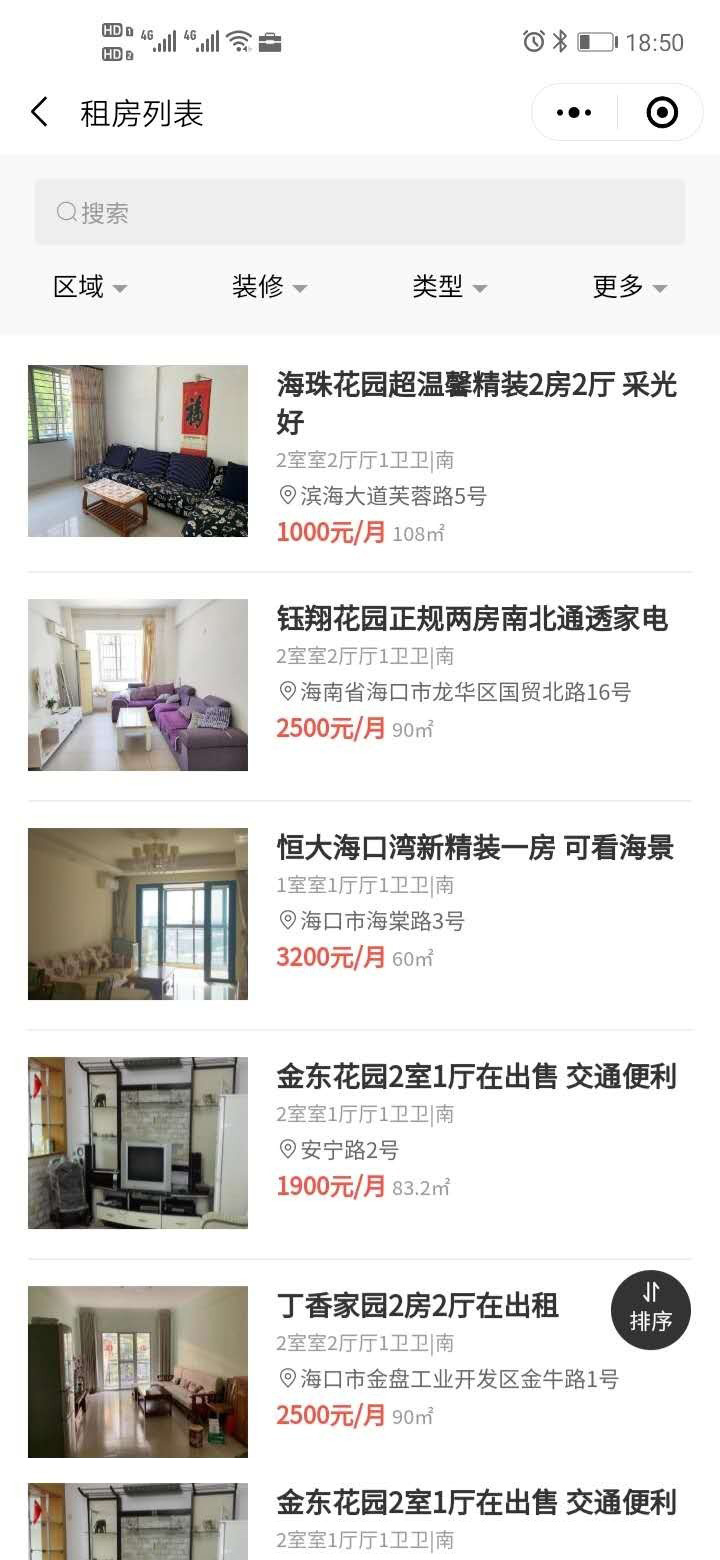
Task: Expand the 区域 filter dropdown
Action: tap(90, 287)
